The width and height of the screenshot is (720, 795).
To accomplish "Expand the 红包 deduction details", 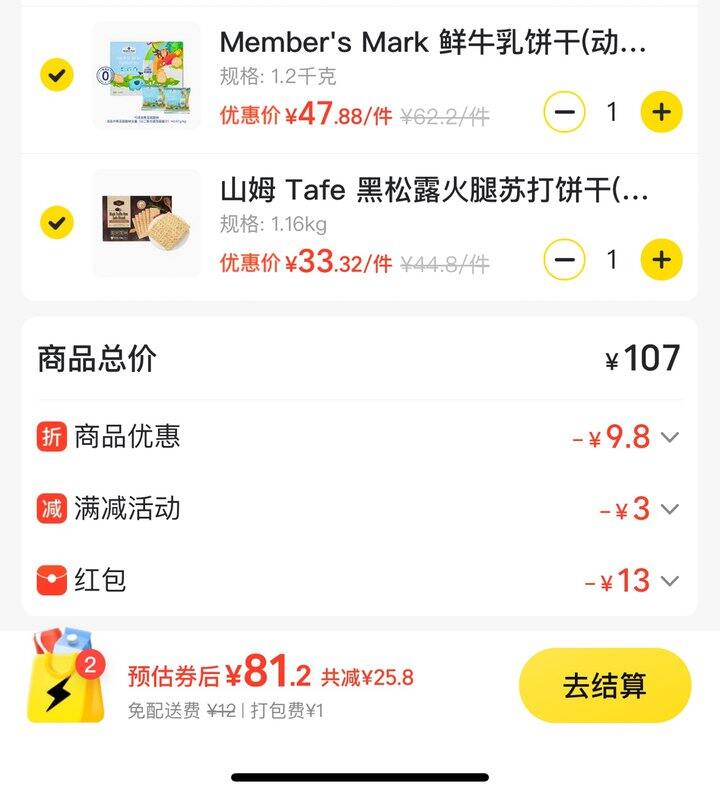I will (670, 581).
